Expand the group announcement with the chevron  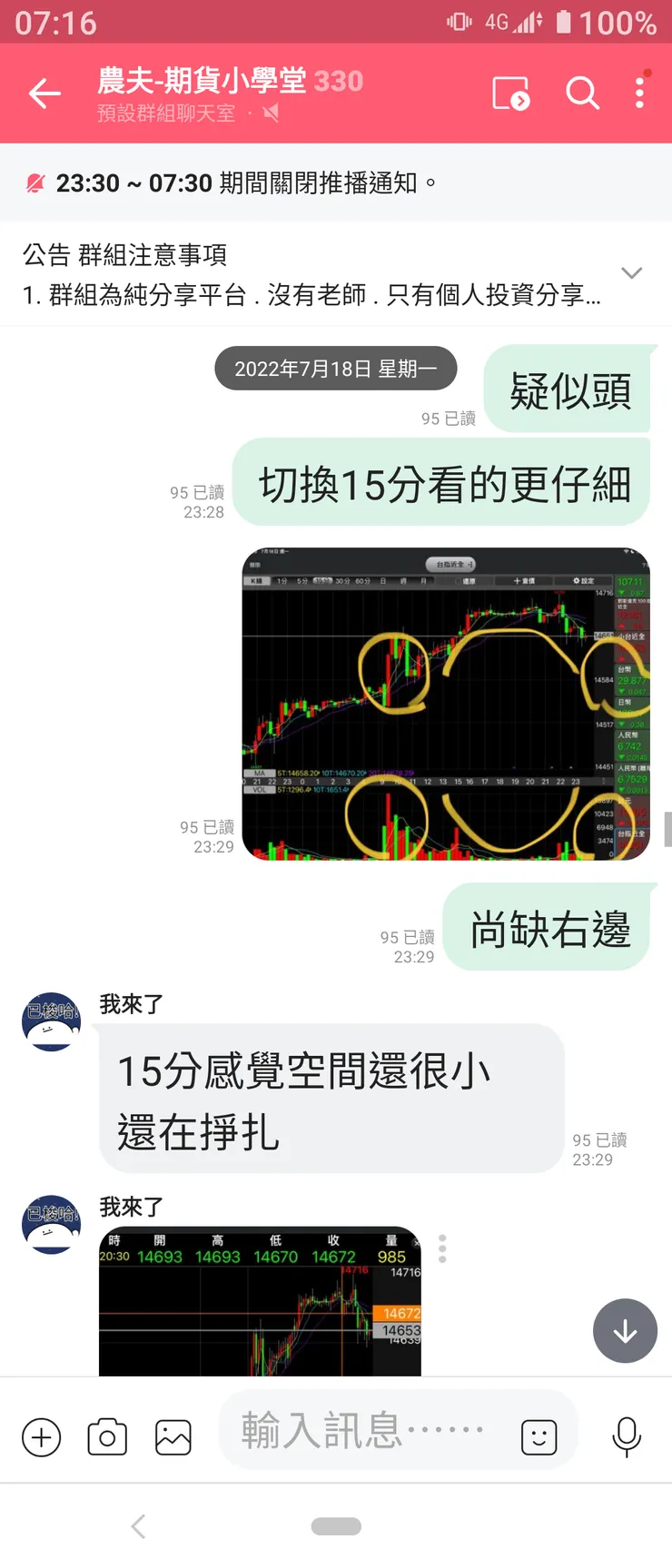coord(632,272)
